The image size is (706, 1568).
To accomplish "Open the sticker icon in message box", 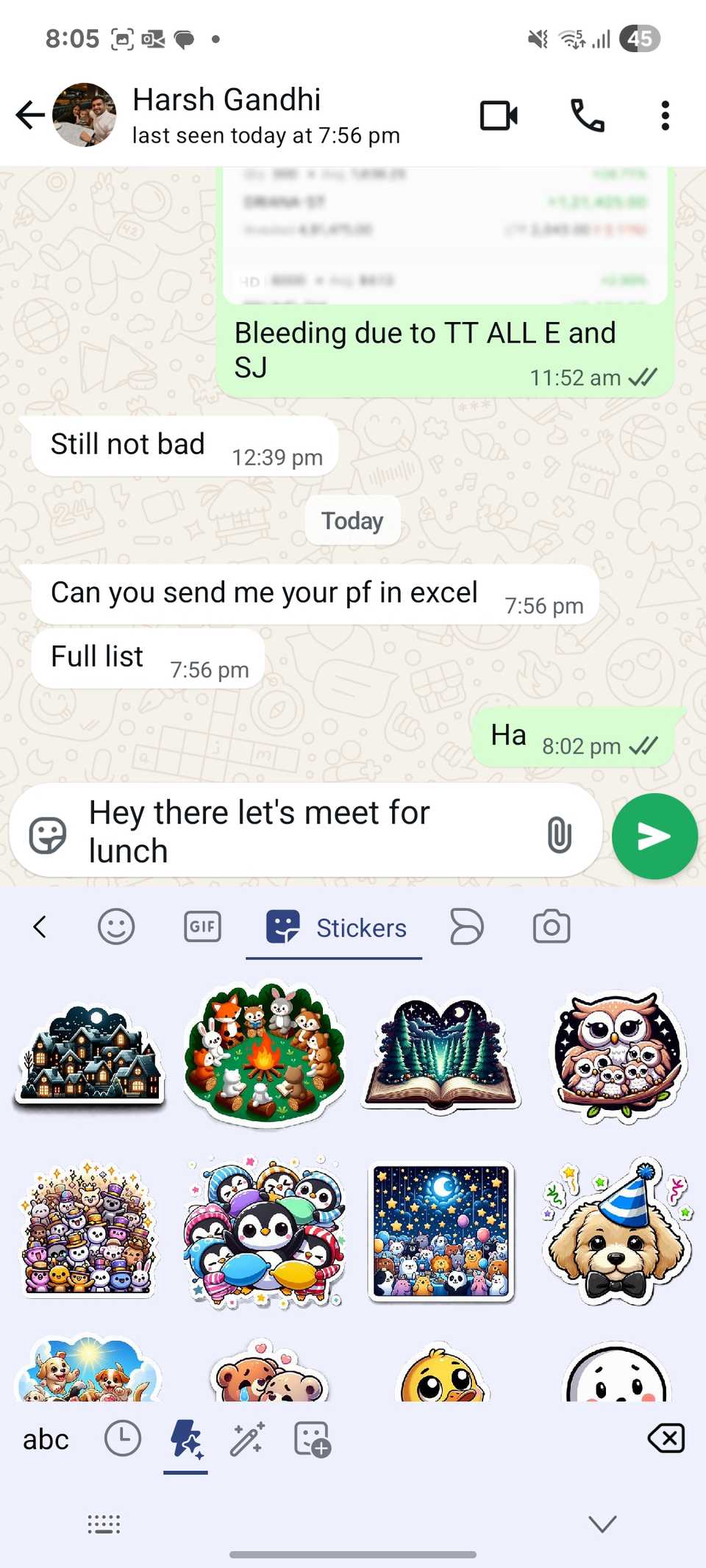I will [x=48, y=836].
